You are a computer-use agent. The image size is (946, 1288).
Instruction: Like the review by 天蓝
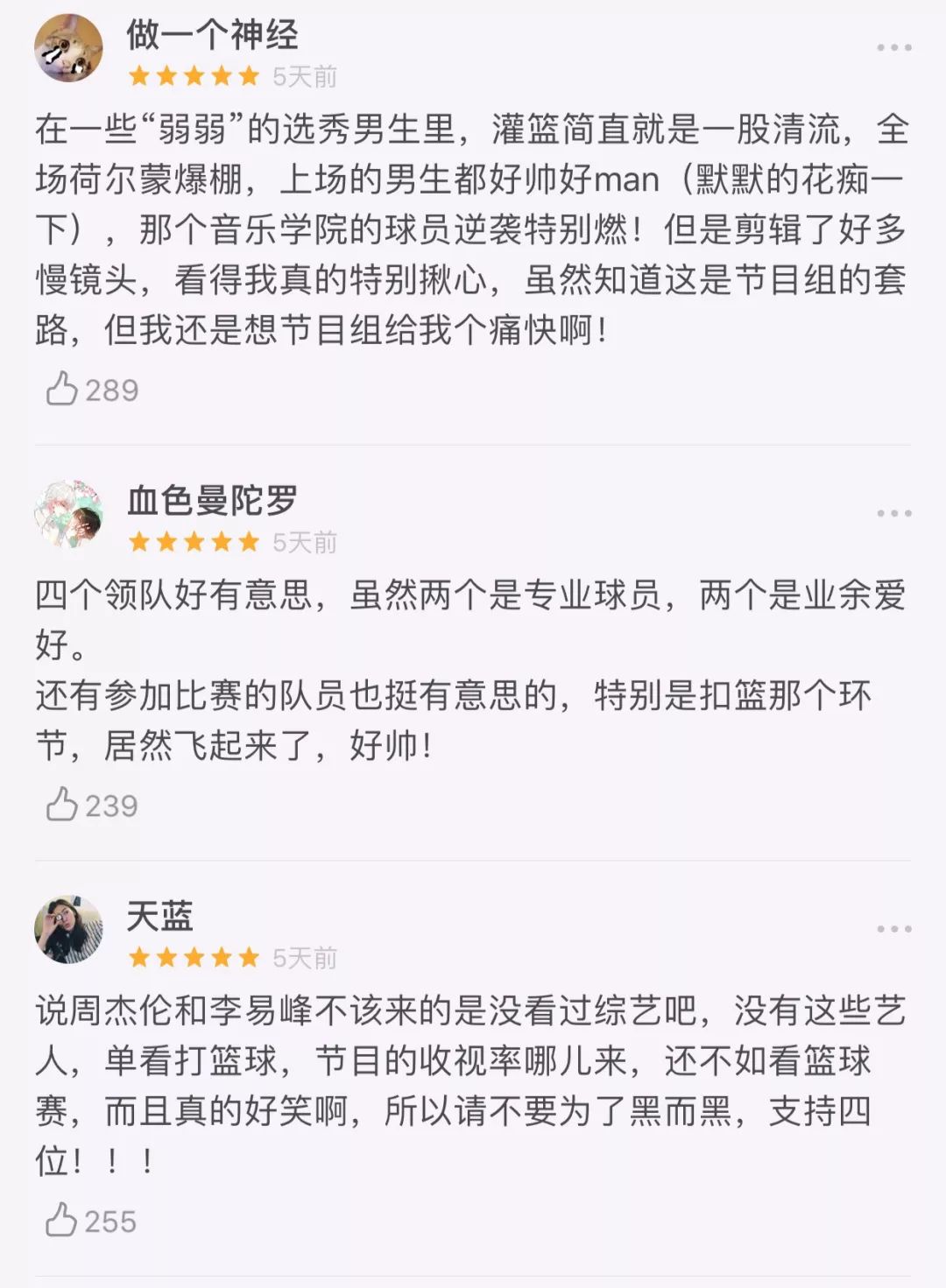click(x=62, y=1220)
